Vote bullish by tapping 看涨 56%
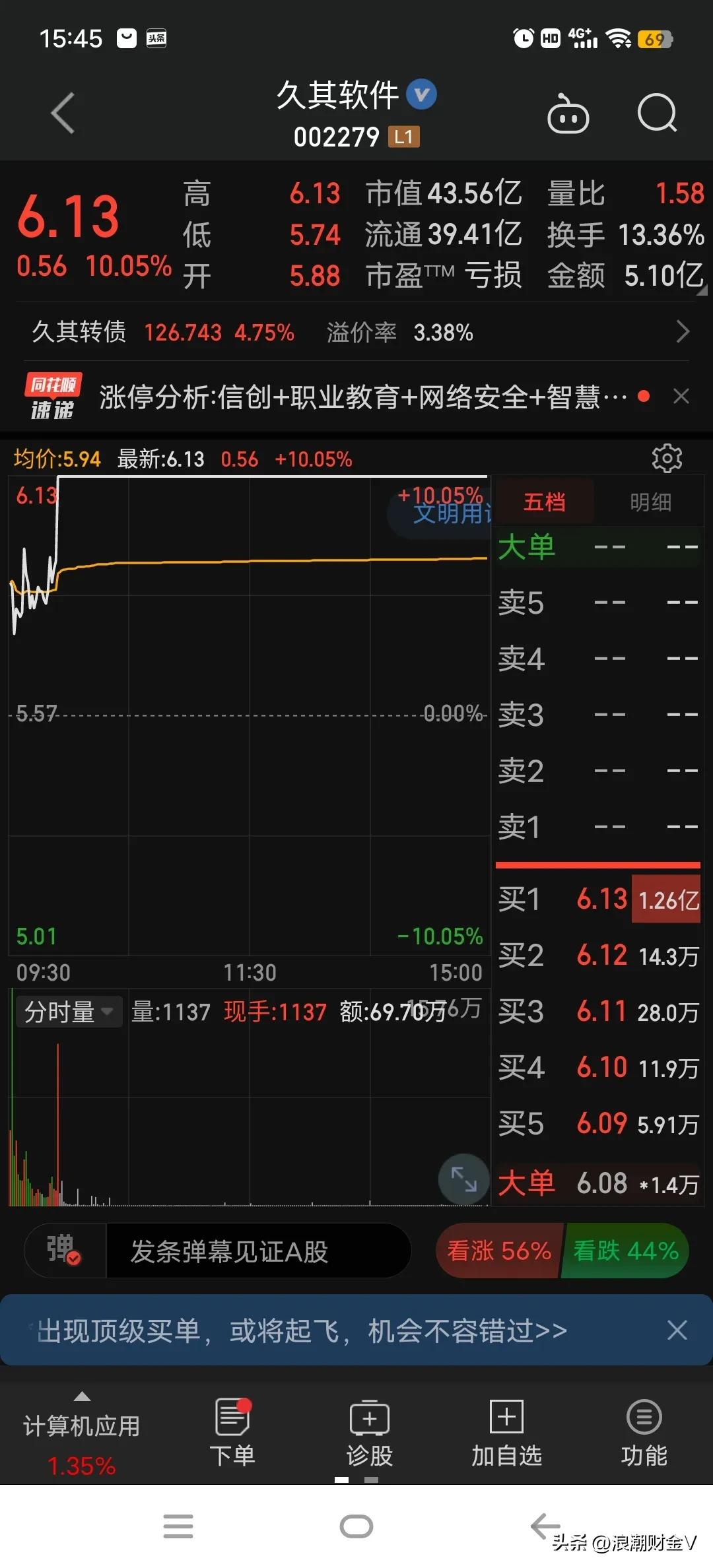 500,1249
